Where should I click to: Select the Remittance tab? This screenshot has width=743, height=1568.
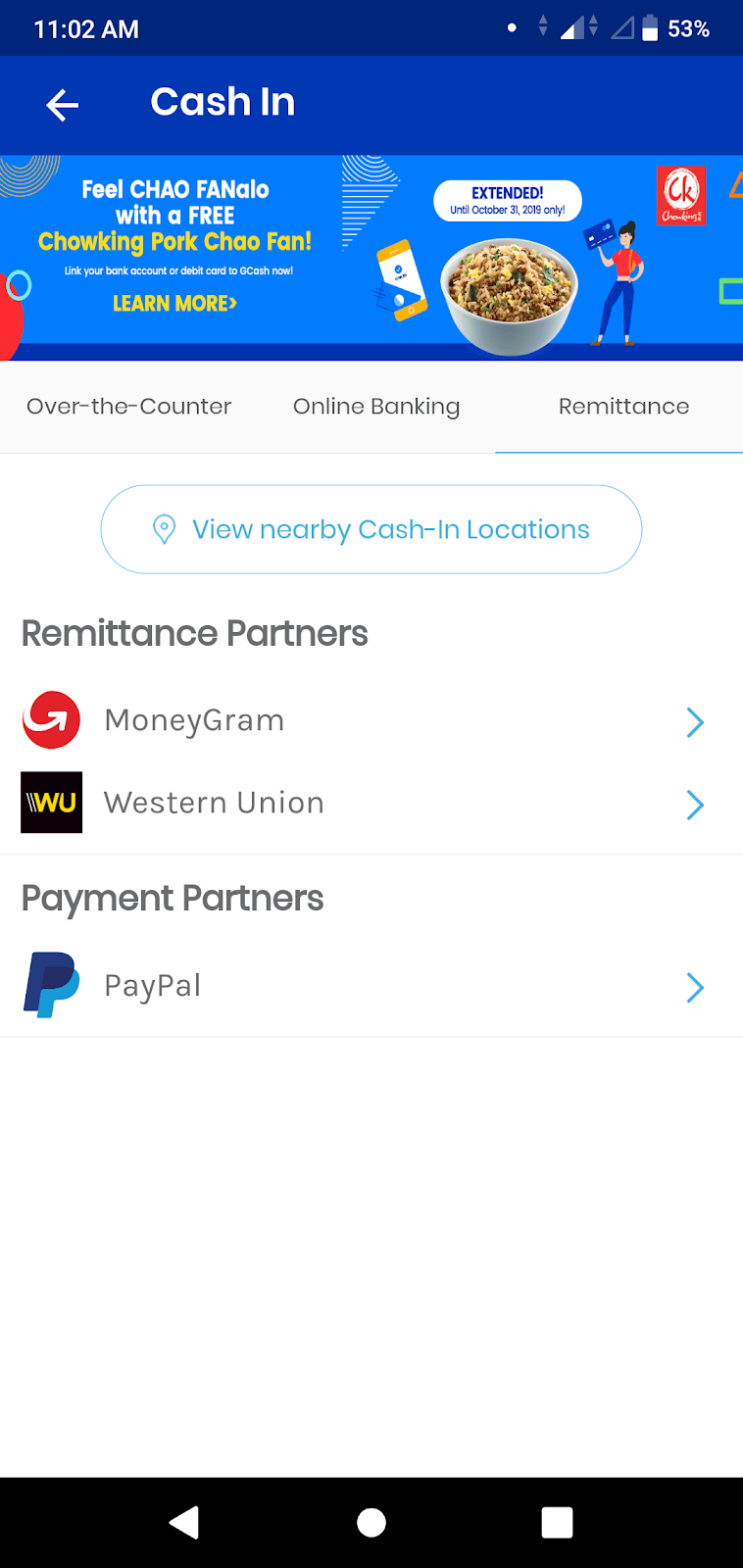click(623, 406)
